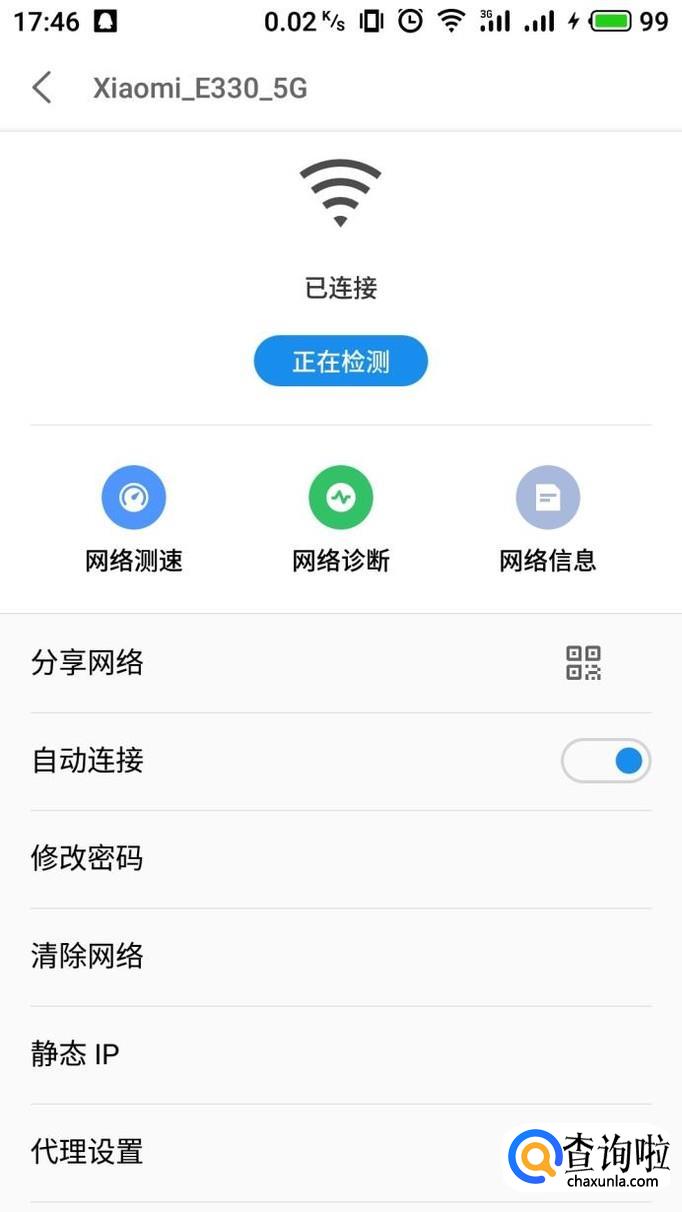Go back from Xiaomi_E330_5G details
The image size is (682, 1212).
[42, 88]
